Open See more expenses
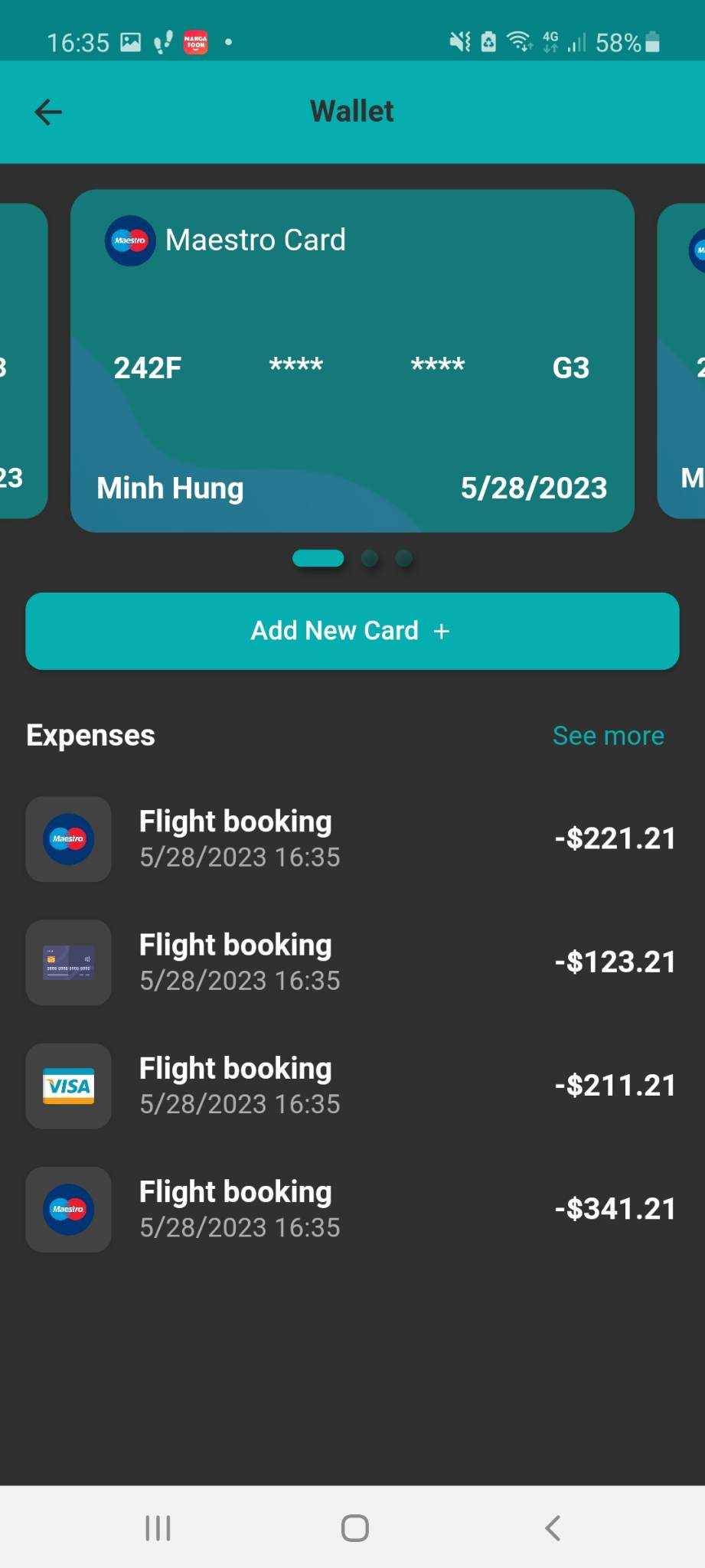 [608, 736]
